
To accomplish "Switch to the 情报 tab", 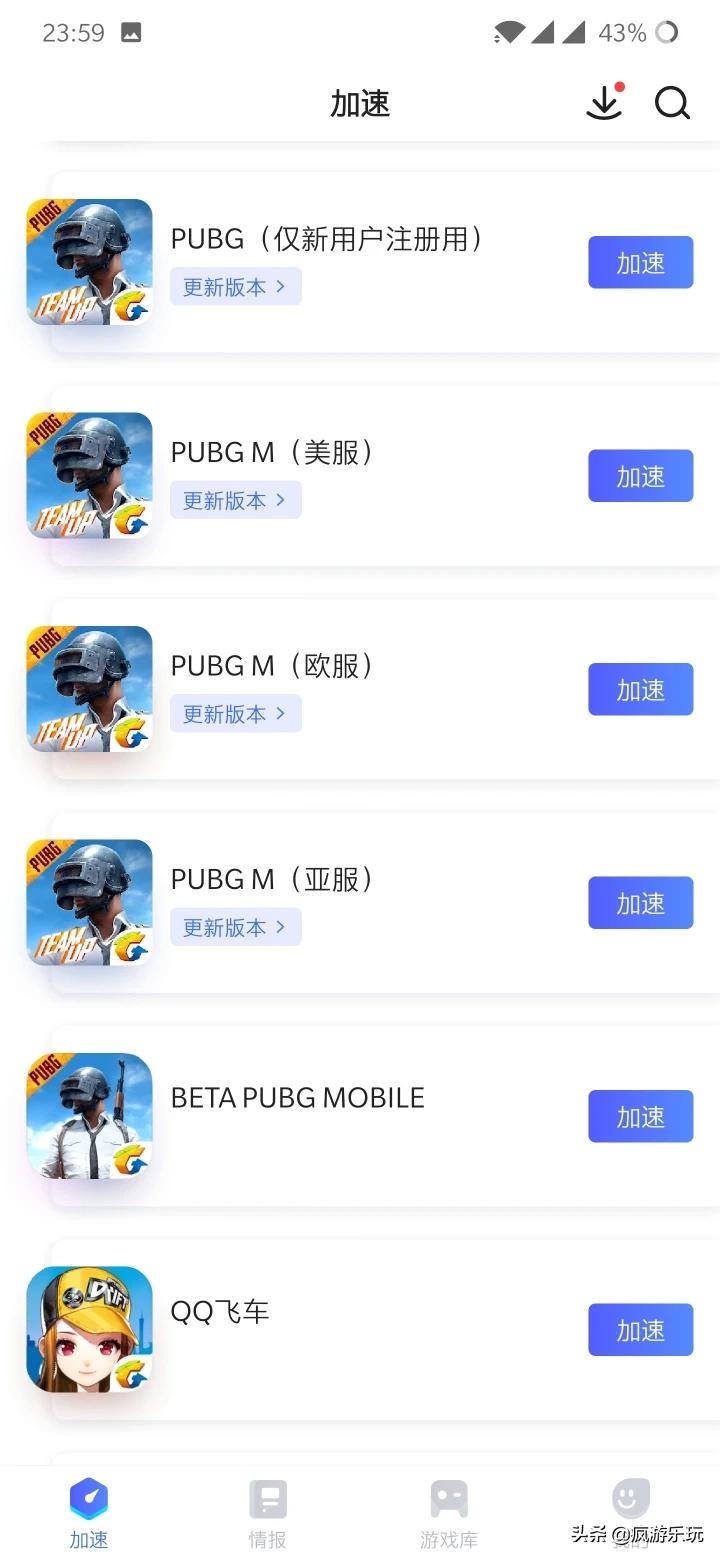I will 267,1513.
